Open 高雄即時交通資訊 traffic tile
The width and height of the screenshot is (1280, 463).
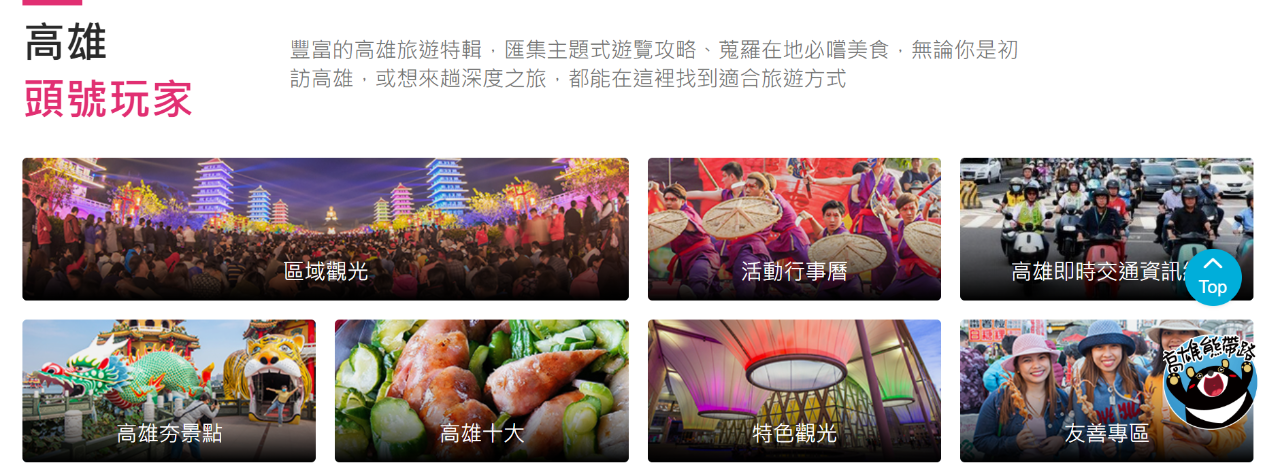1080,229
